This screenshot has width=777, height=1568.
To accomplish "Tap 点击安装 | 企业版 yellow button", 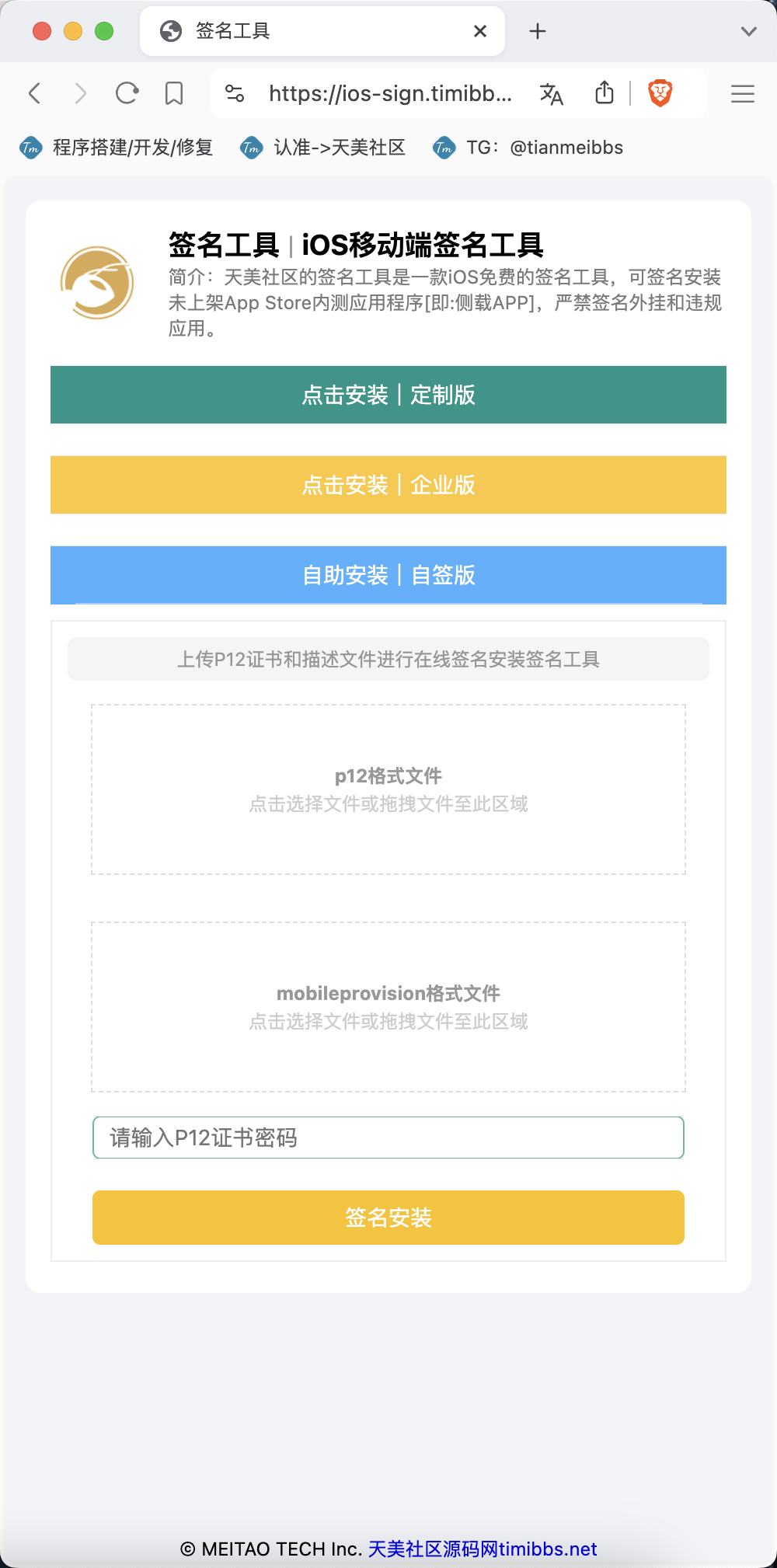I will (x=388, y=485).
